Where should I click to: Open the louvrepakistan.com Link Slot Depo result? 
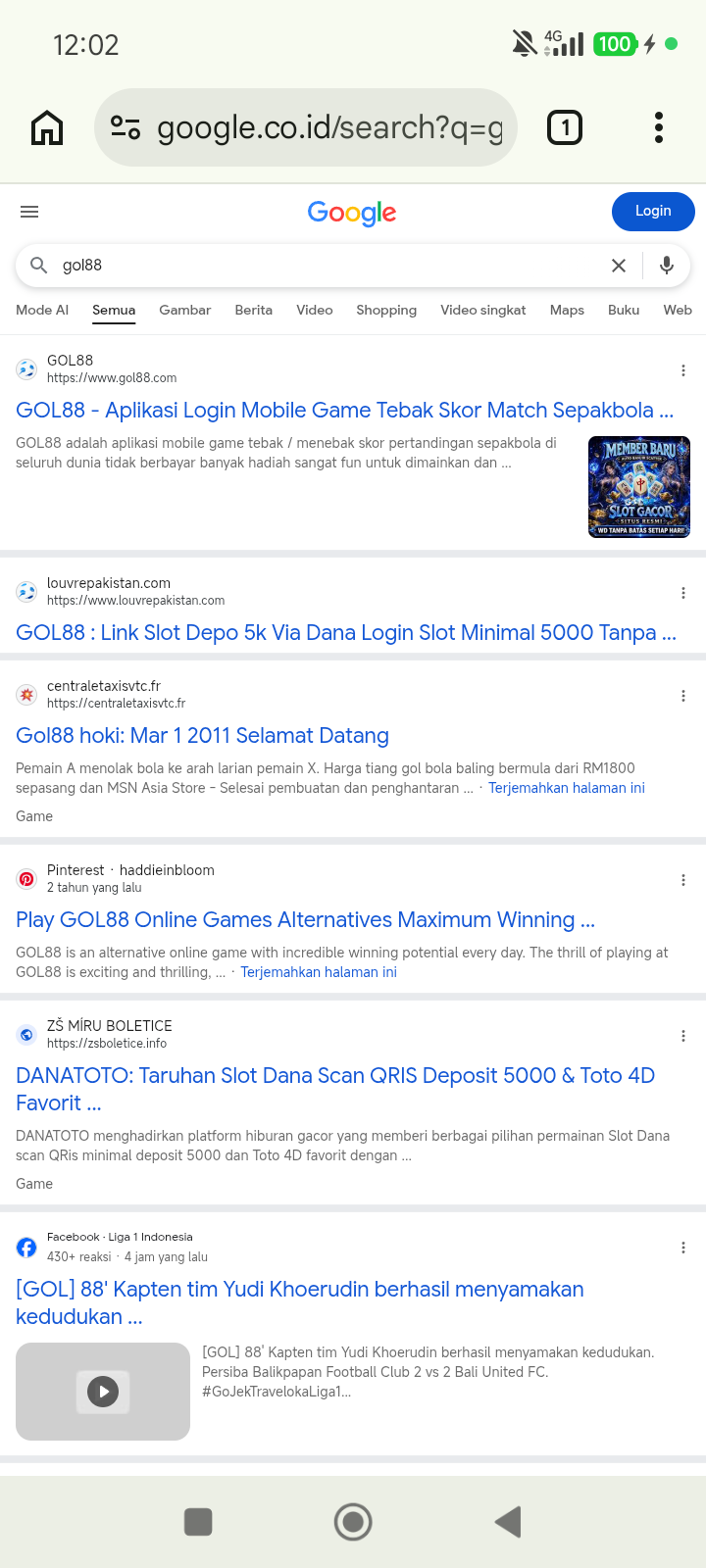(346, 633)
